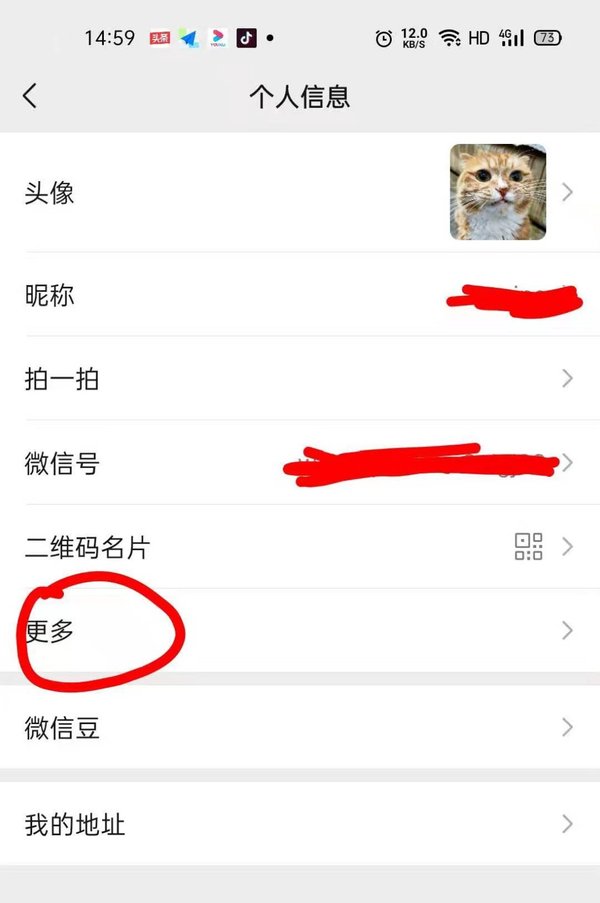The image size is (600, 903).
Task: Open 更多 for more info
Action: pos(300,631)
